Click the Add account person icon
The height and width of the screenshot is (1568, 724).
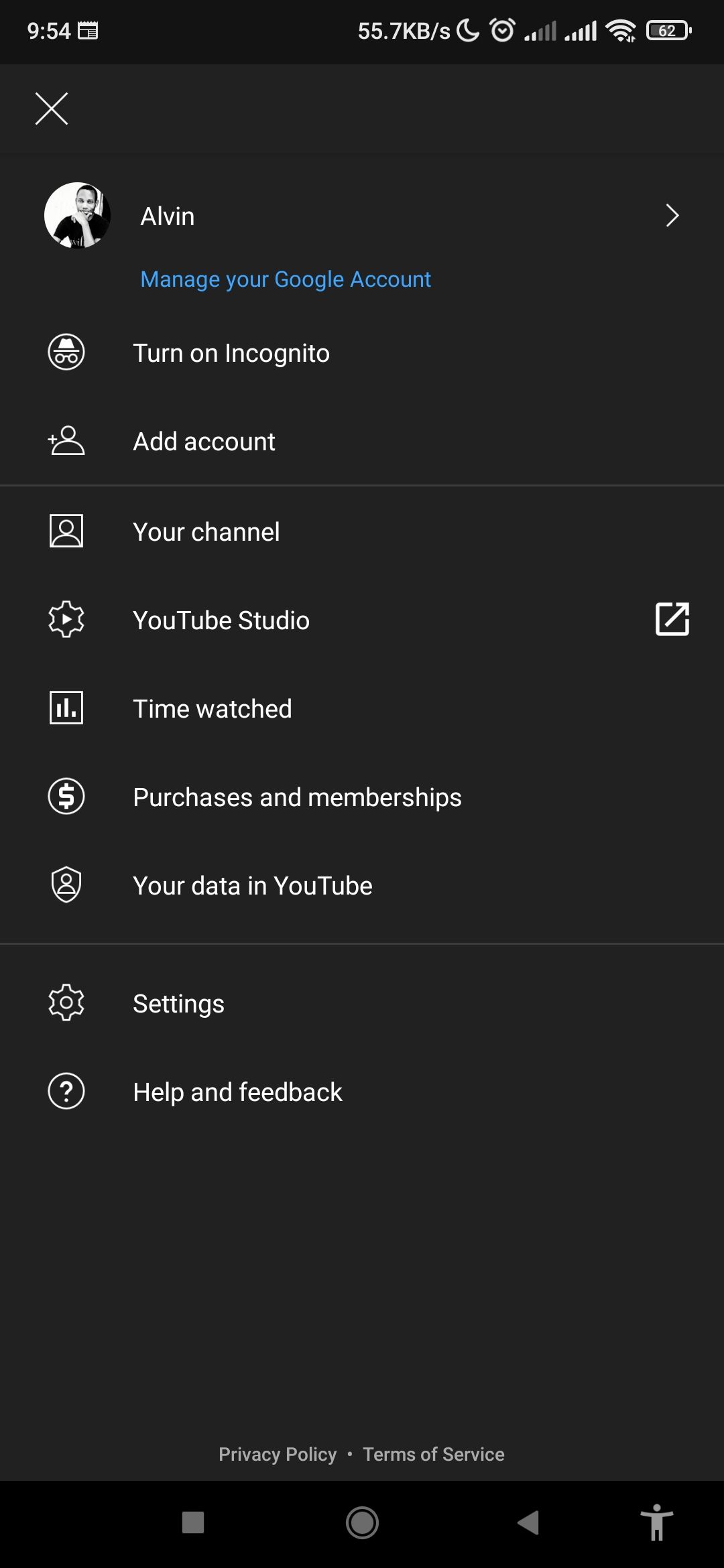tap(65, 441)
